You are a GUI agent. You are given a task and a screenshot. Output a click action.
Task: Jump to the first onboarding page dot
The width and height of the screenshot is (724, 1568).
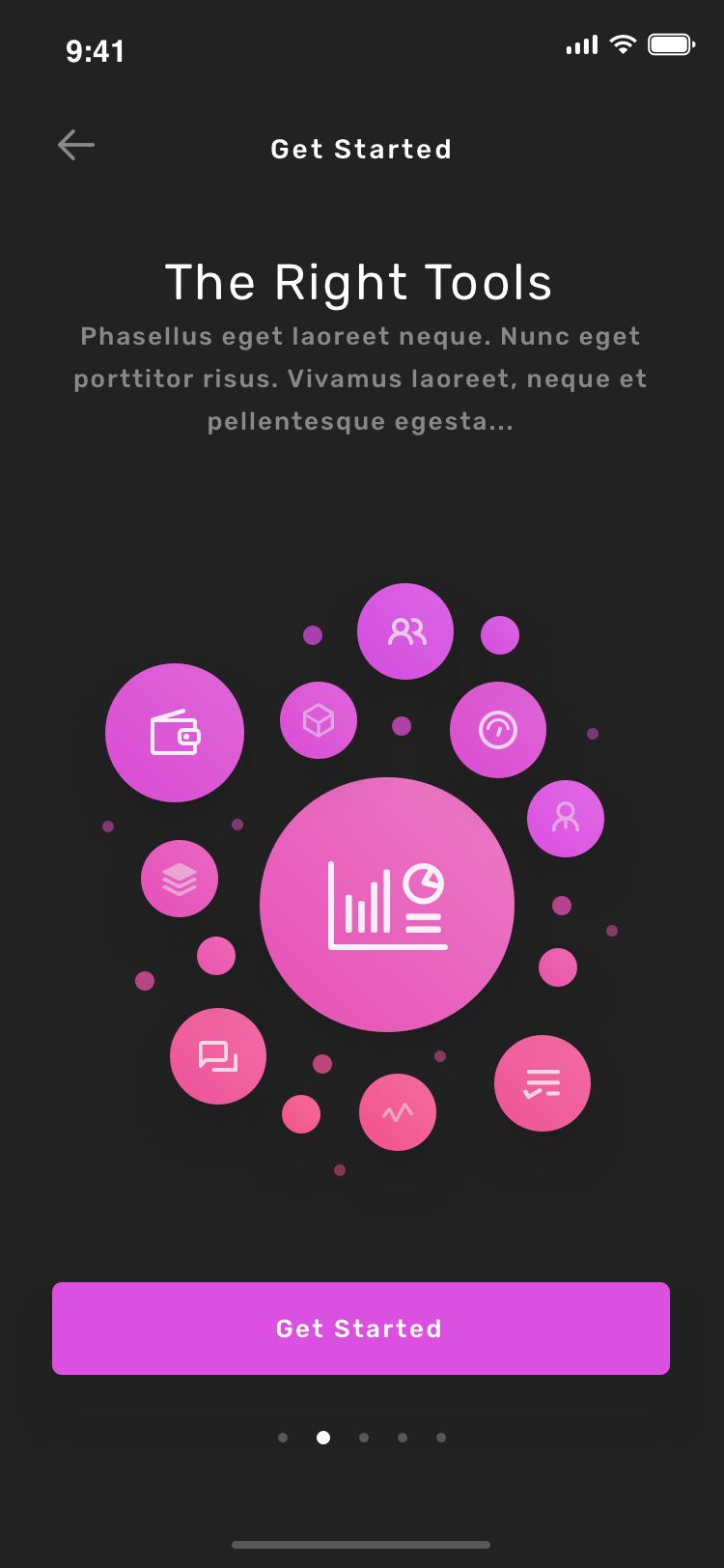(283, 1438)
